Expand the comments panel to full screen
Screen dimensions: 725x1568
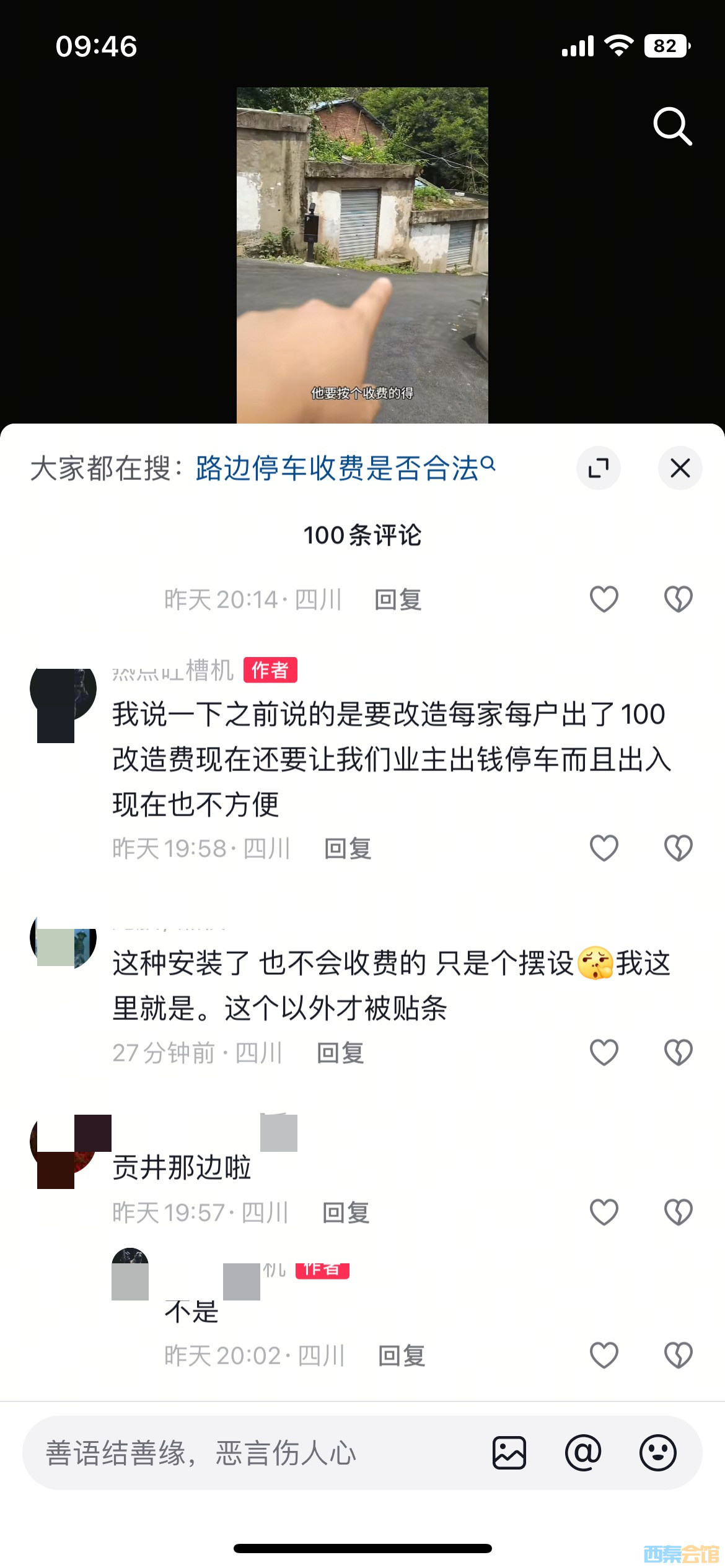tap(598, 468)
